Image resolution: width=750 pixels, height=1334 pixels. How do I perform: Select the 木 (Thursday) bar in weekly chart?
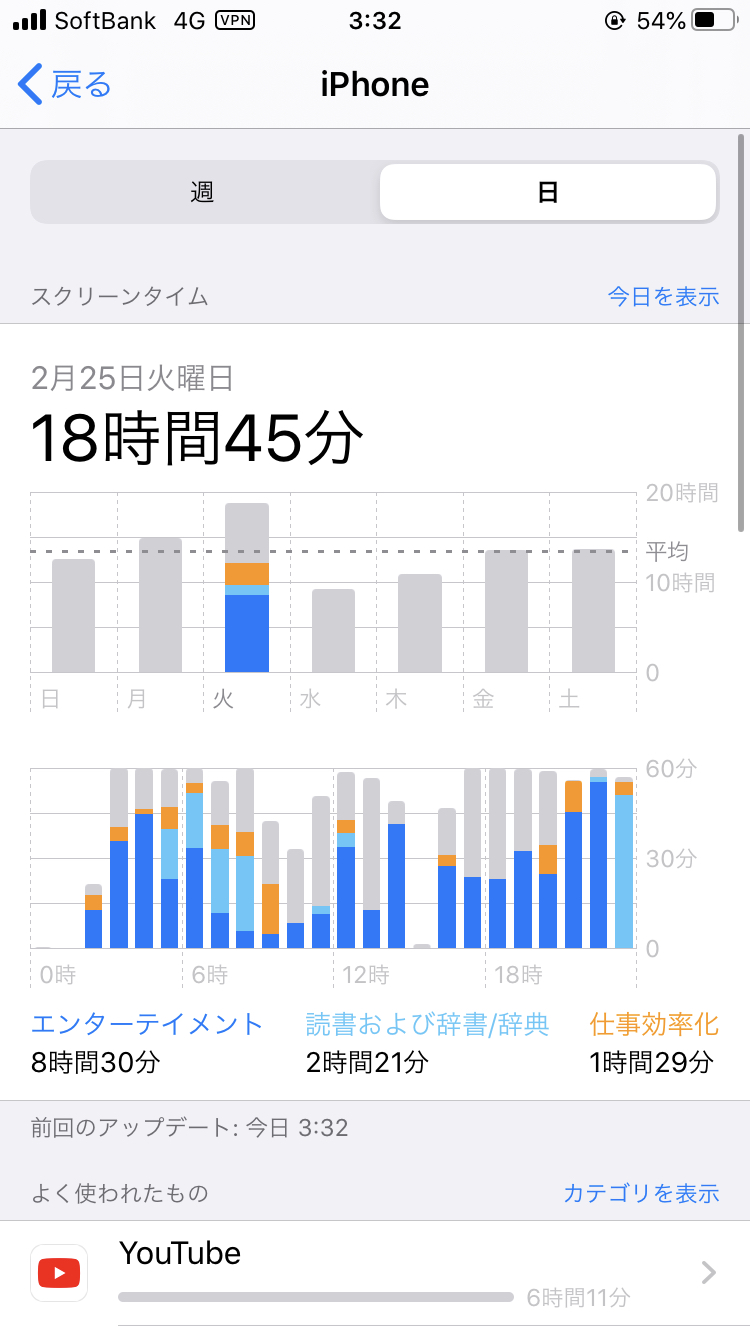coord(420,623)
